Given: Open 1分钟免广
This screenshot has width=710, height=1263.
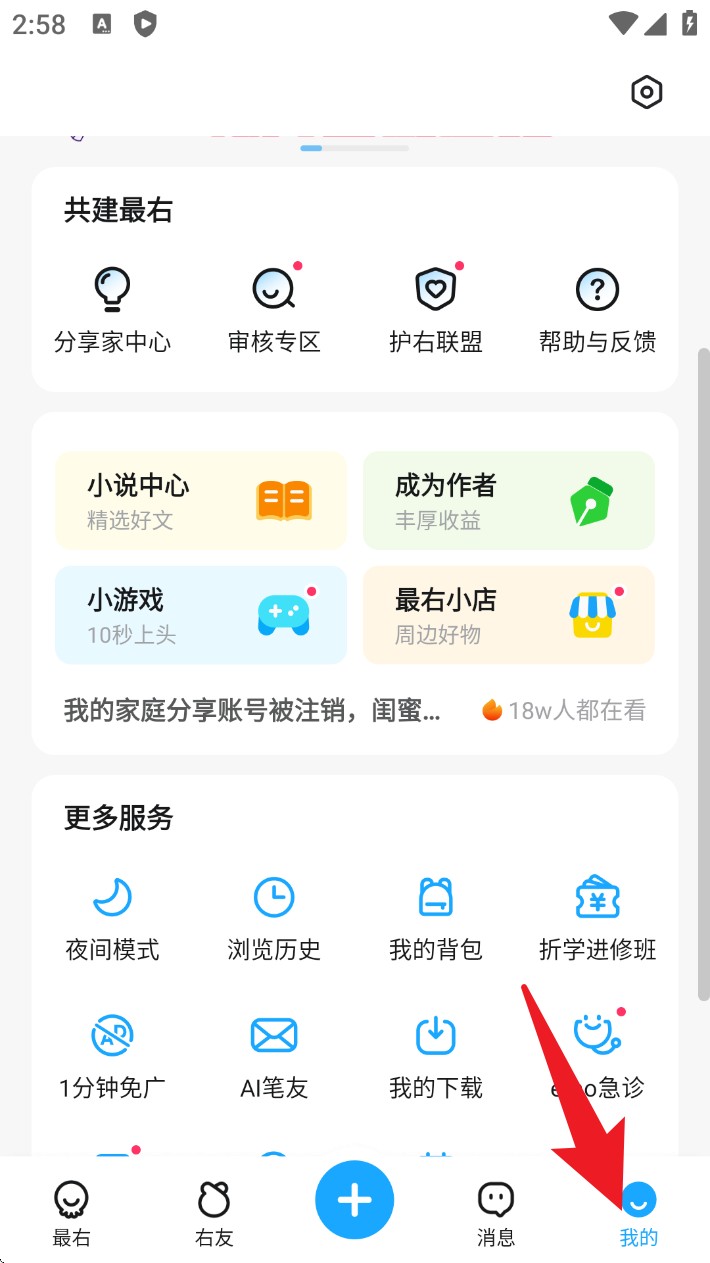Looking at the screenshot, I should point(112,1056).
